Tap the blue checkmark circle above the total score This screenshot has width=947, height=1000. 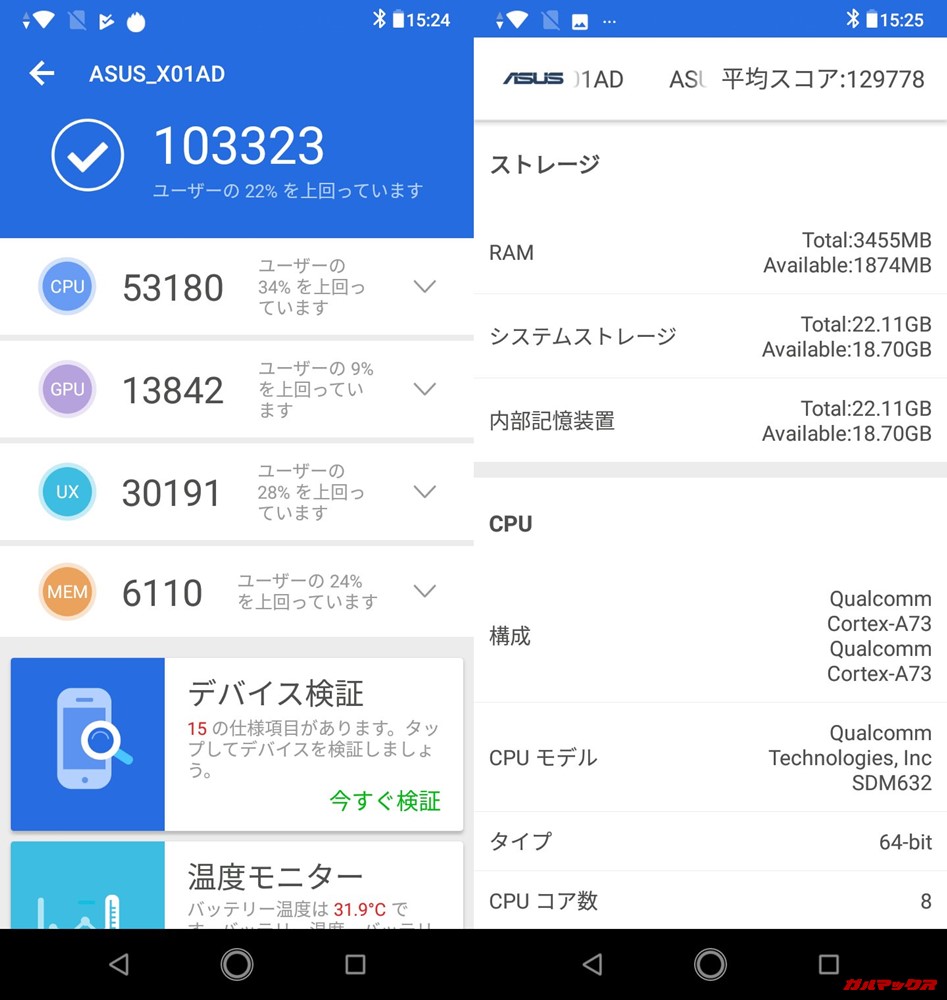tap(87, 156)
